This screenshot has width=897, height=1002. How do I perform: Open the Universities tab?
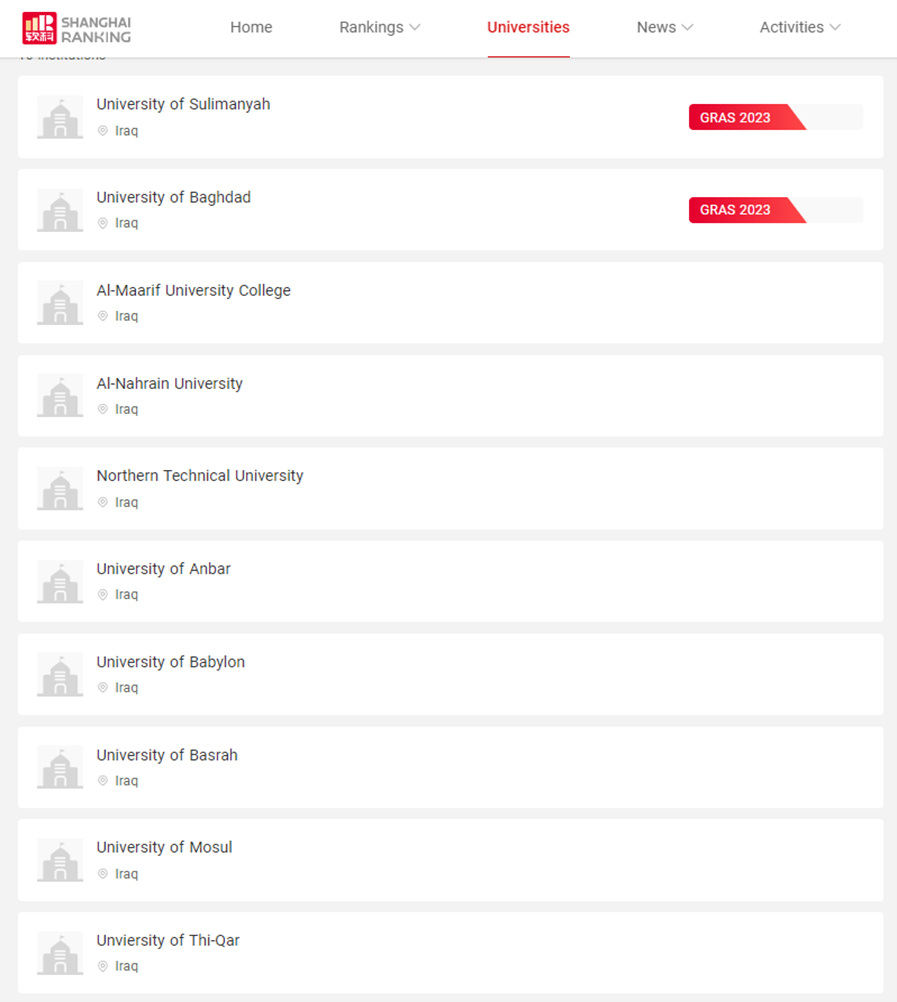[528, 27]
